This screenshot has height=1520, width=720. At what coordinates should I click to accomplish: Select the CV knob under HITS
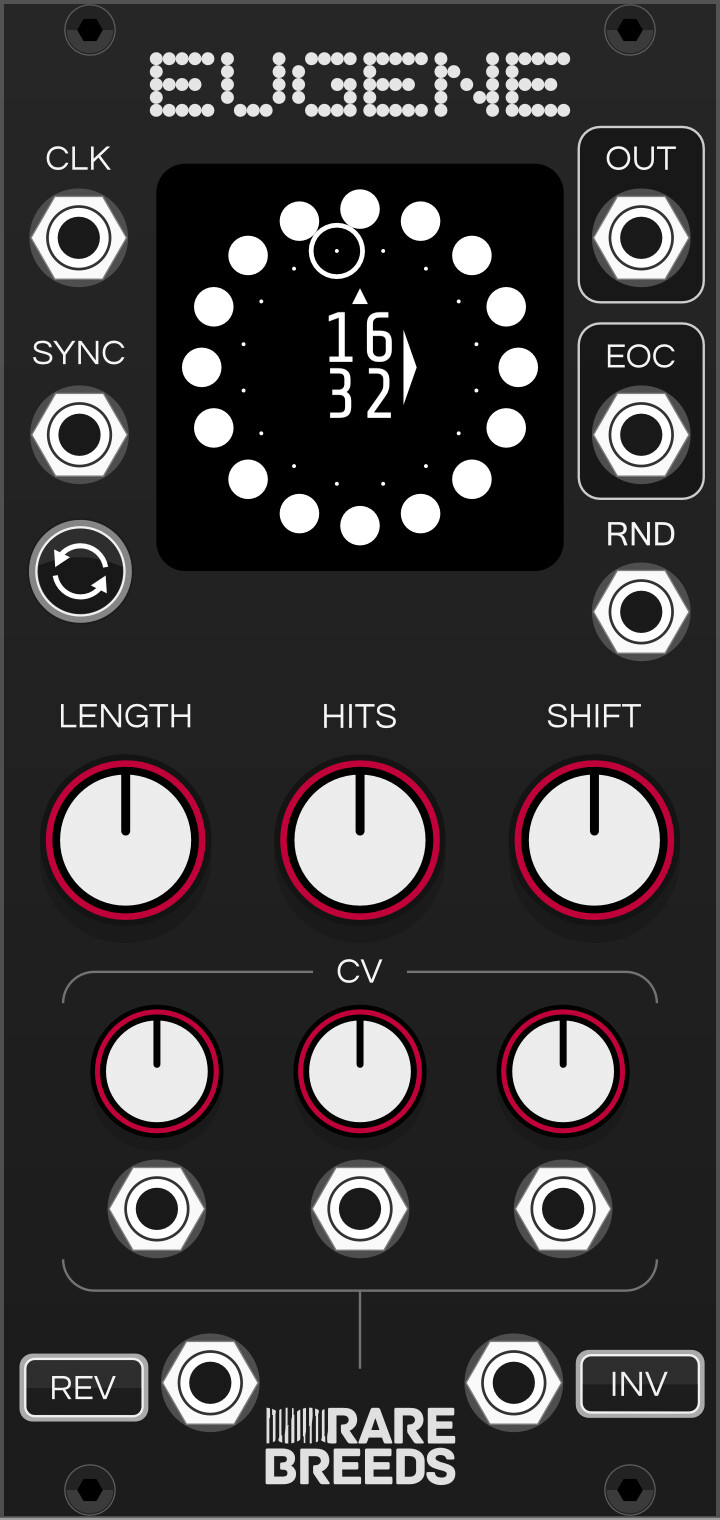pyautogui.click(x=360, y=1071)
